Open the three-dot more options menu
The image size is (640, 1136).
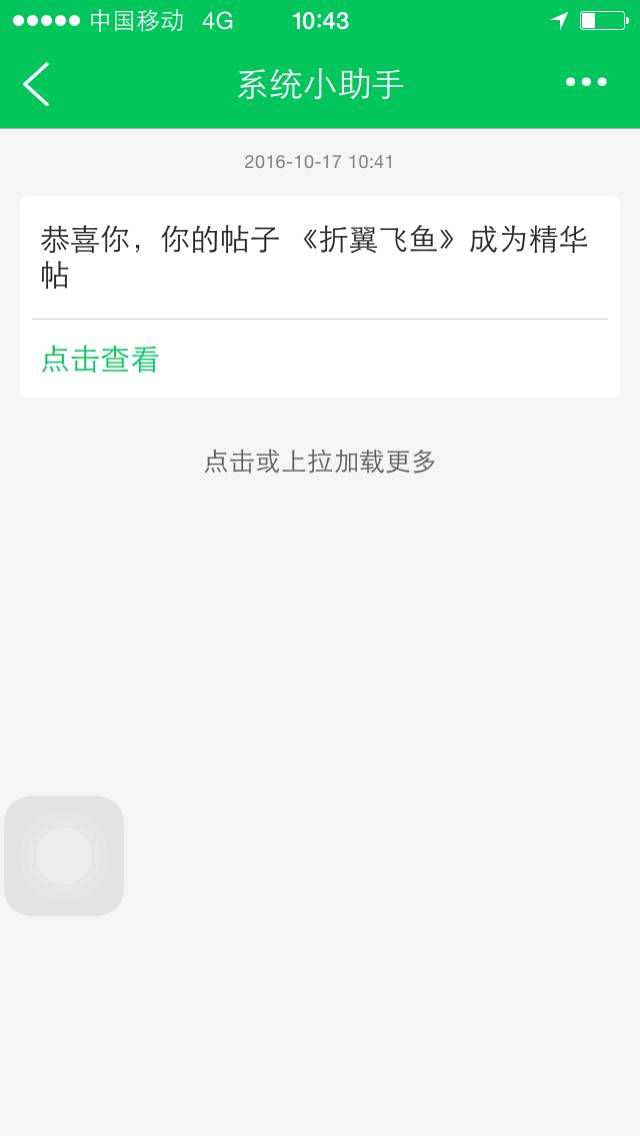pos(586,83)
